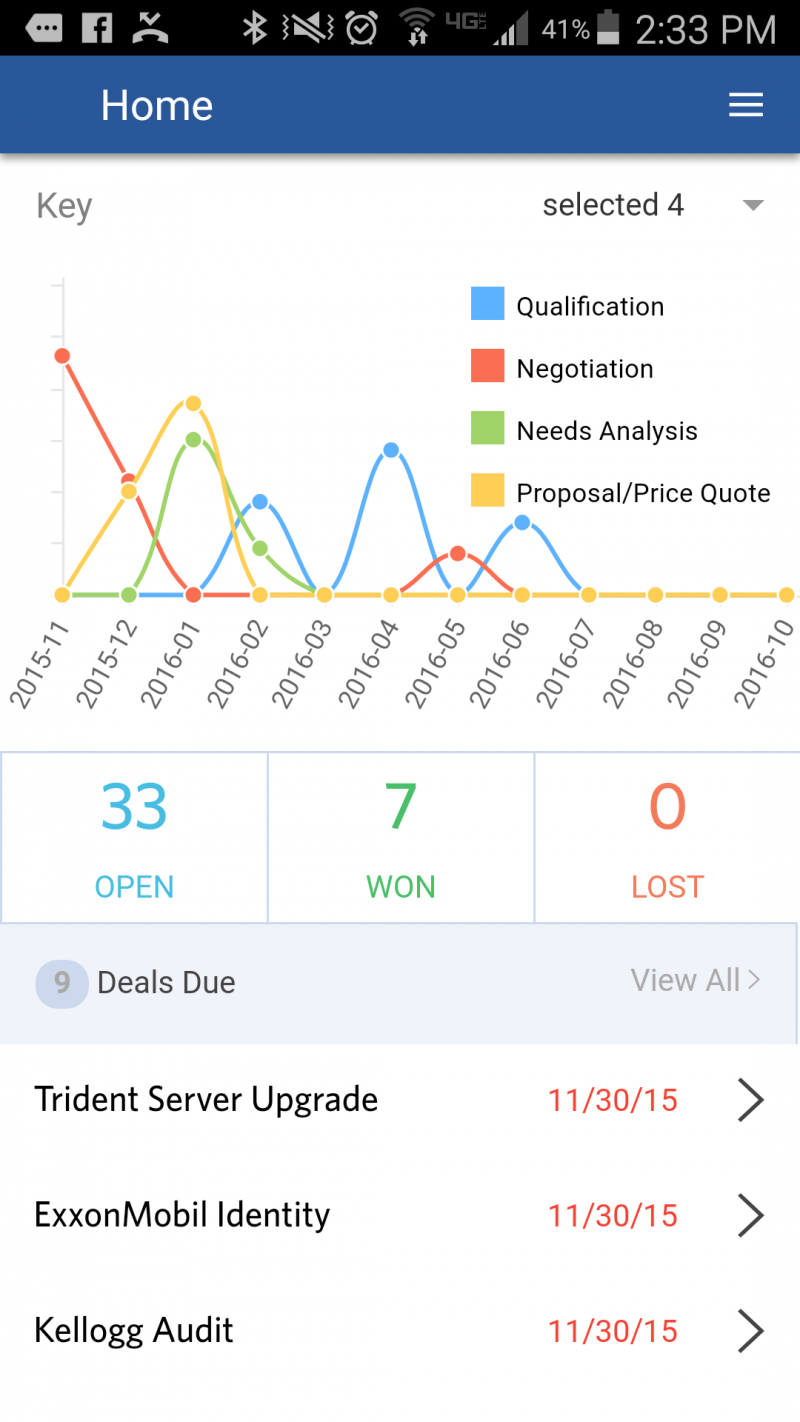
Task: Tap the alarm clock icon in status bar
Action: coord(362,27)
